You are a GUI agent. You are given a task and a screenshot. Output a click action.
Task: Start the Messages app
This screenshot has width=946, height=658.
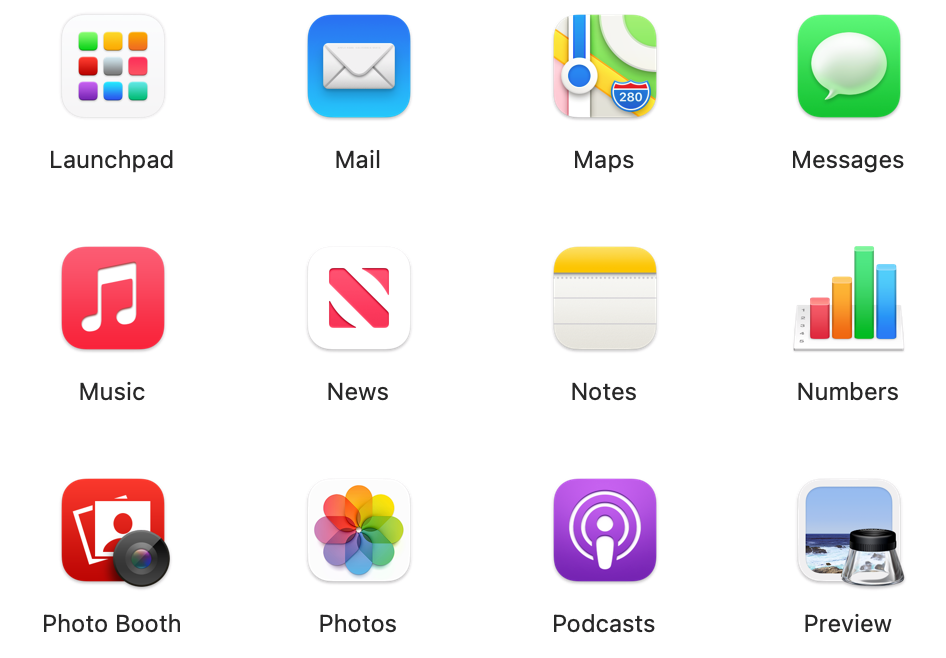tap(848, 66)
